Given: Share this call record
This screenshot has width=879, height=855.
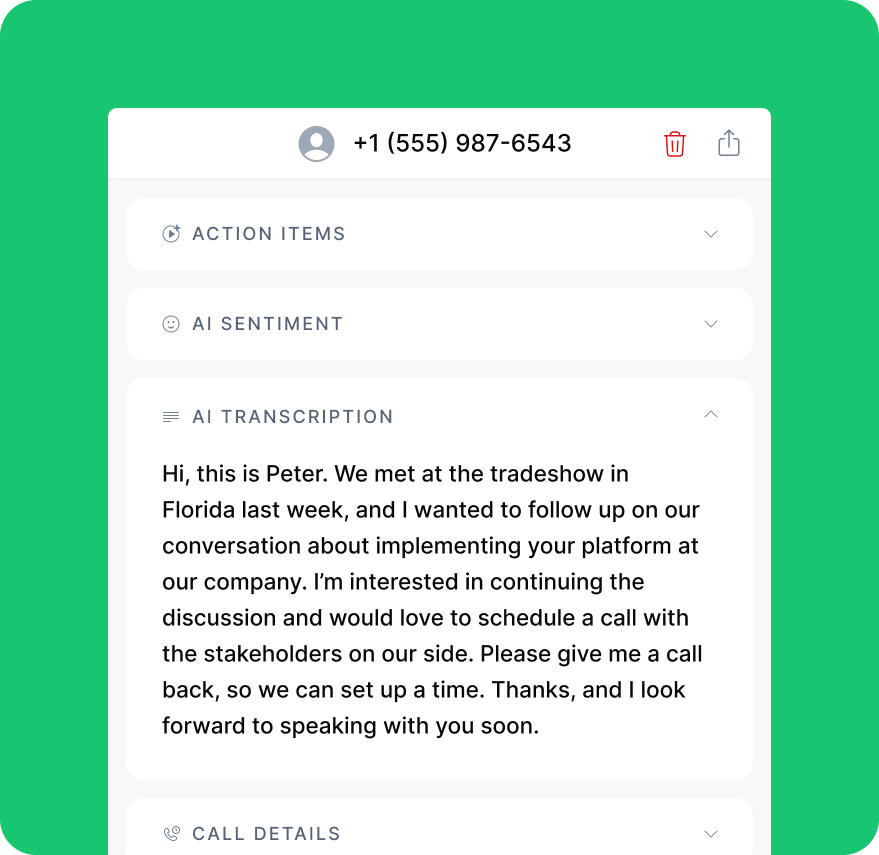Looking at the screenshot, I should (729, 143).
